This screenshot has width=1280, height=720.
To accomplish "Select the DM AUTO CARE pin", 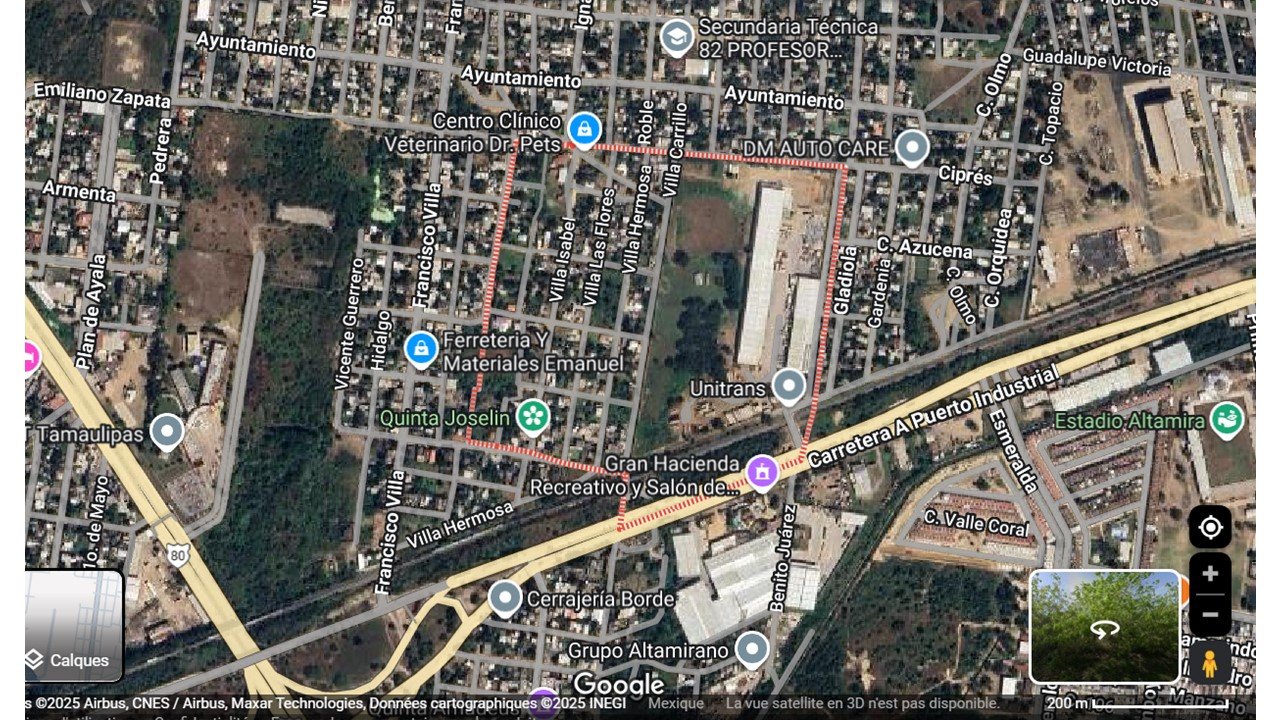I will click(912, 147).
